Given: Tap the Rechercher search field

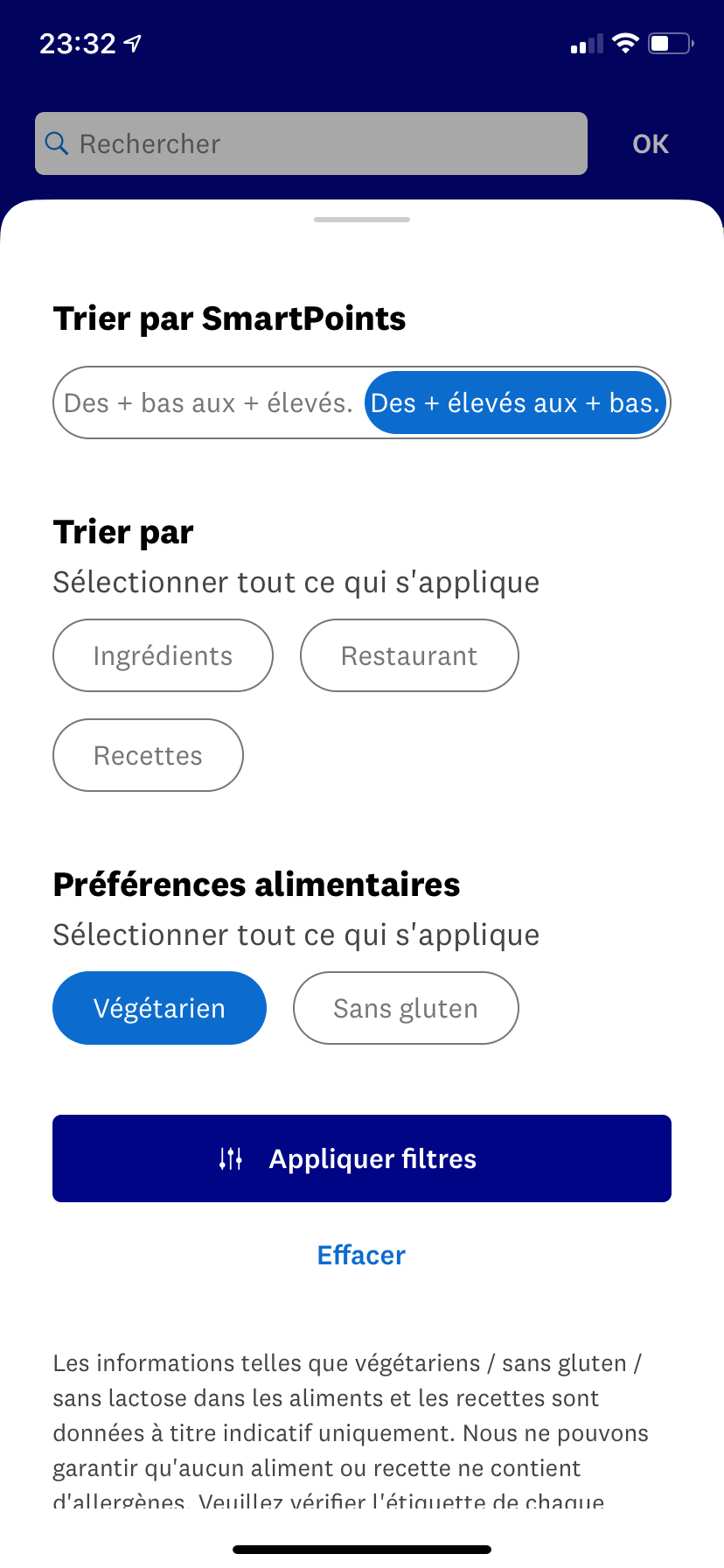Looking at the screenshot, I should [x=311, y=143].
